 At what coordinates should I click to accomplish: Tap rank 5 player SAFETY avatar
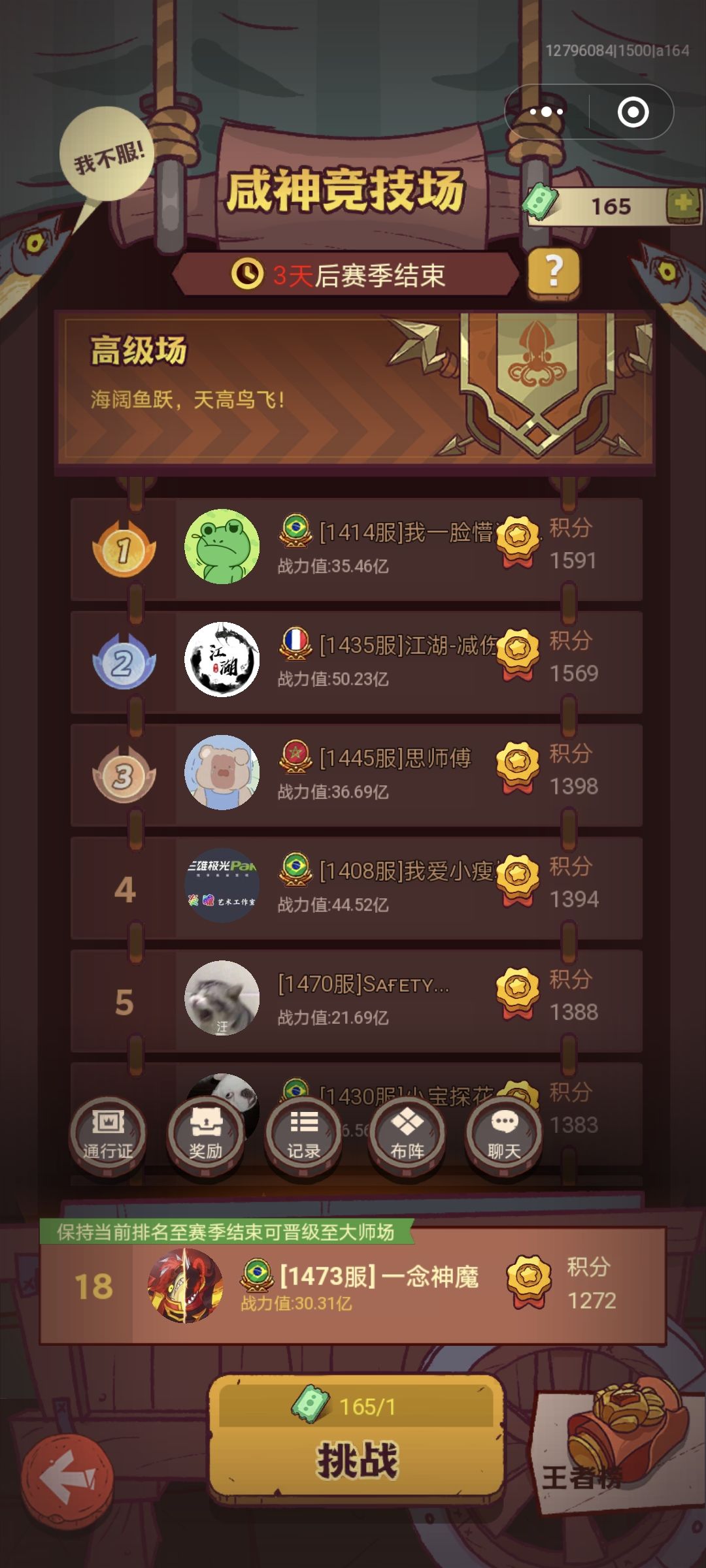pyautogui.click(x=222, y=1000)
